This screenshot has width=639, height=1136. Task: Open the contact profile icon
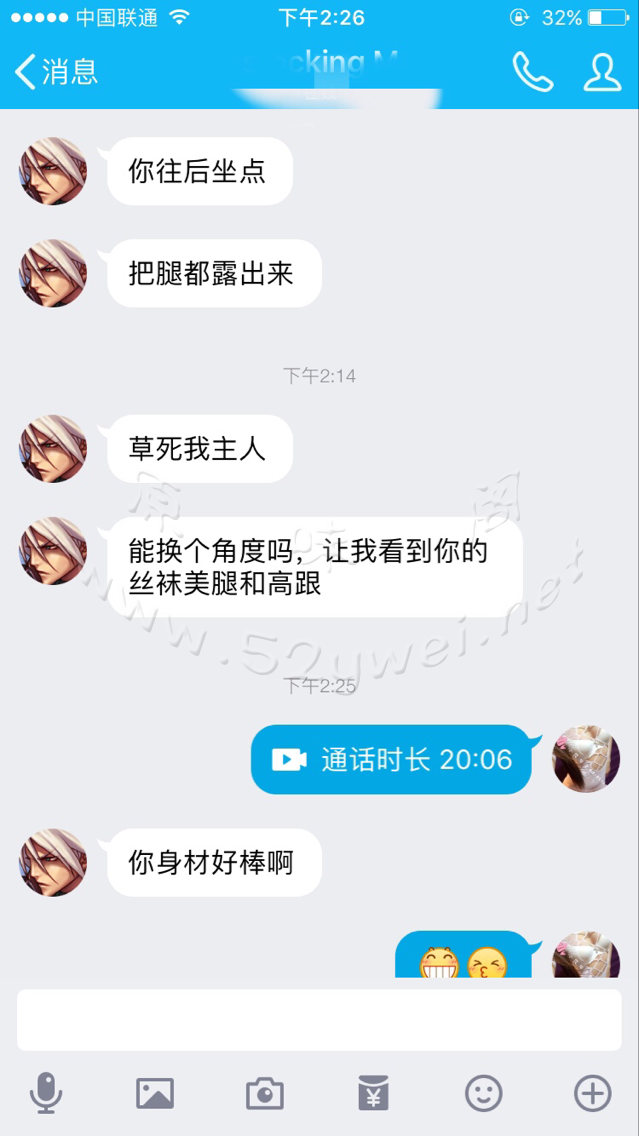(x=602, y=72)
